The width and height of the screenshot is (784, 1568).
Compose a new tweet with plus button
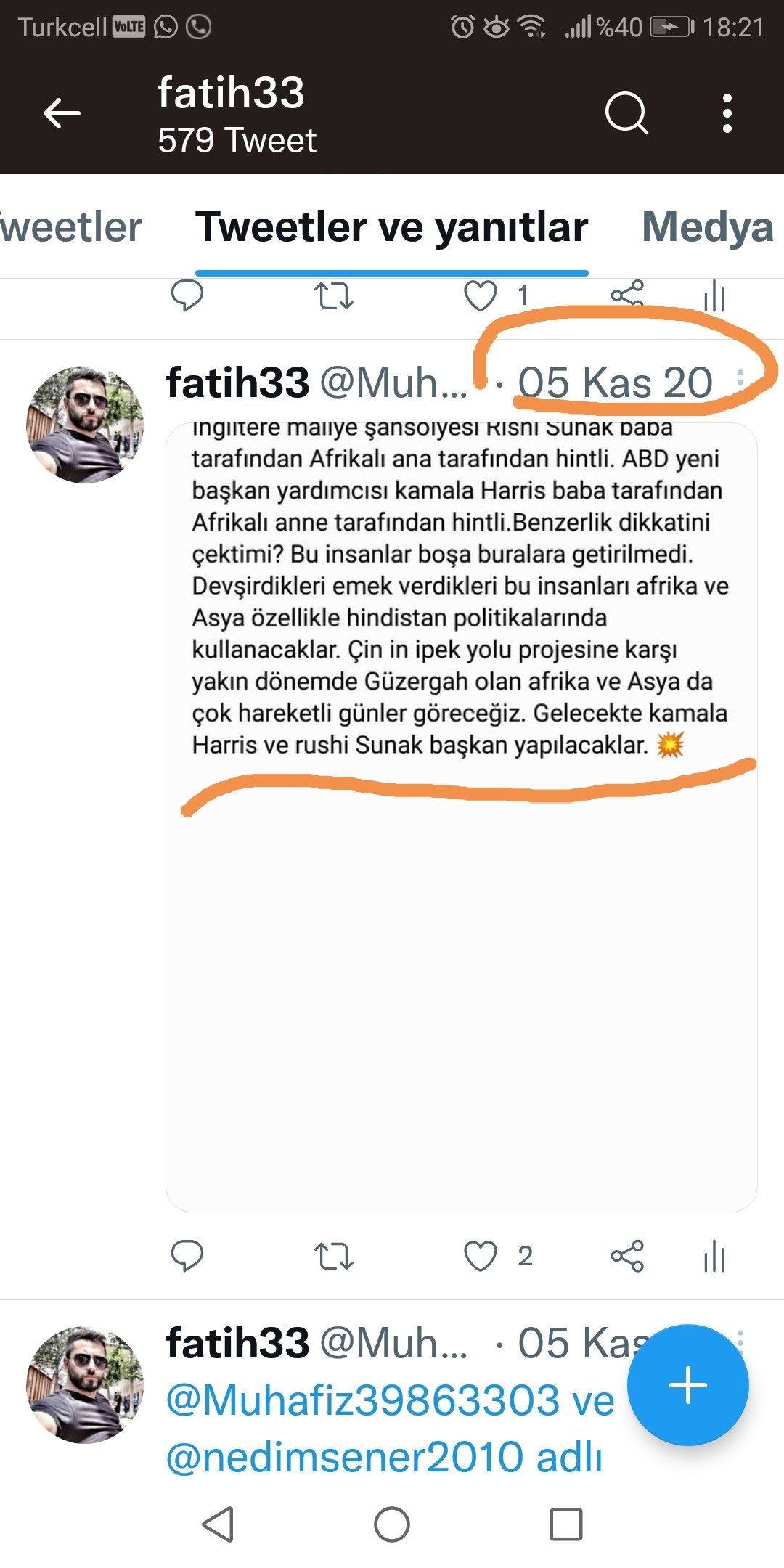[687, 1385]
